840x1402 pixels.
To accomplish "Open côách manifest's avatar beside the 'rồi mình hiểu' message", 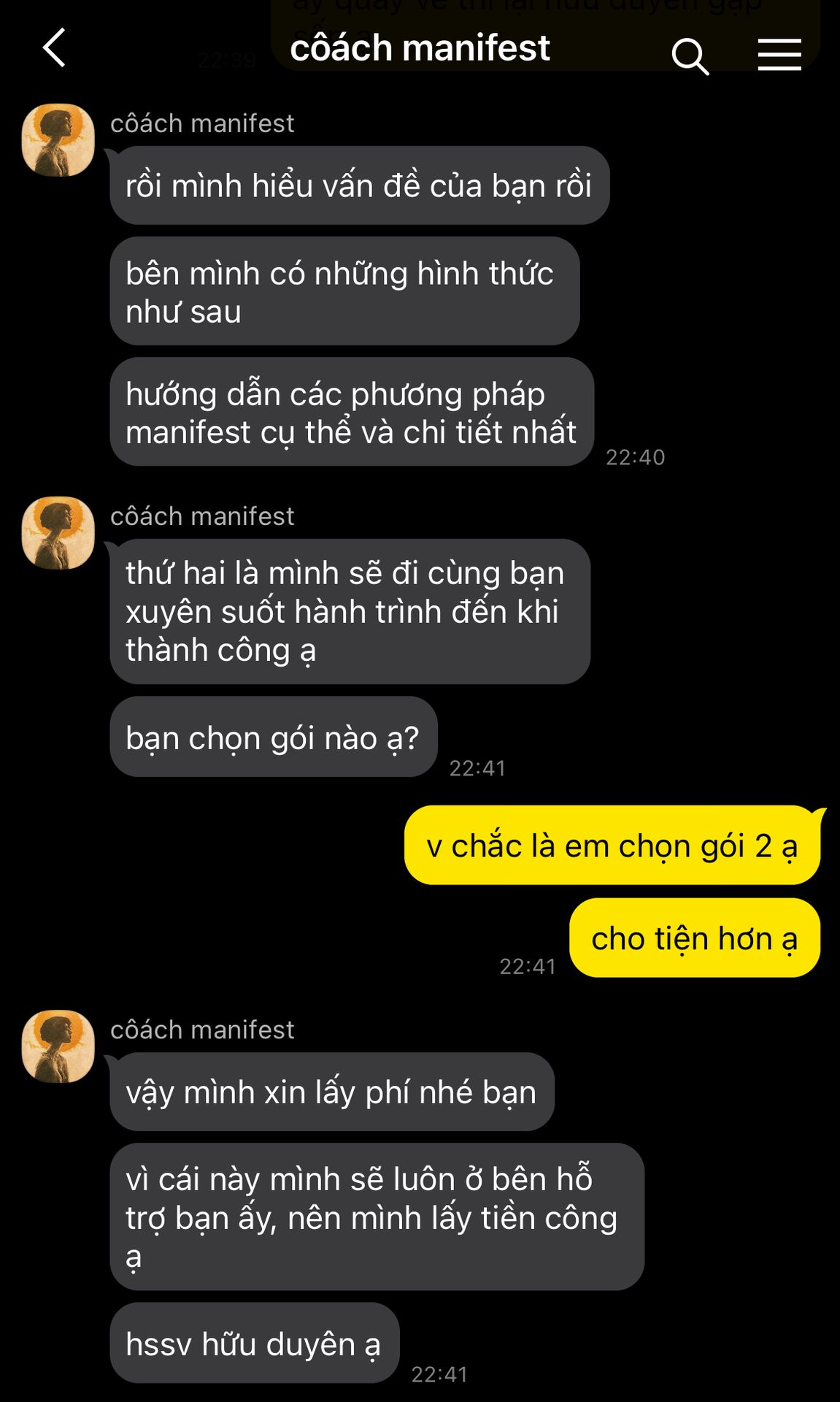I will point(58,140).
